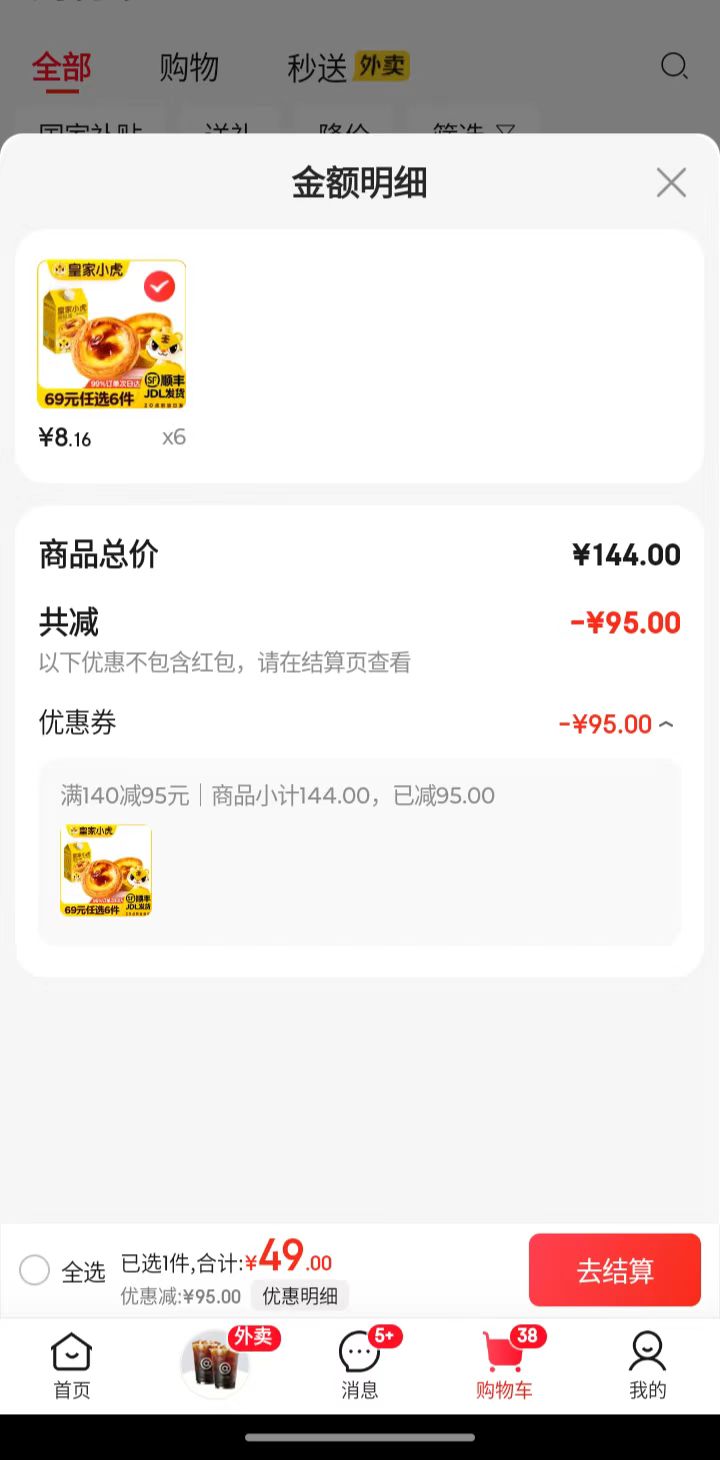Screen dimensions: 720x1460
Task: Open the search icon
Action: (x=675, y=67)
